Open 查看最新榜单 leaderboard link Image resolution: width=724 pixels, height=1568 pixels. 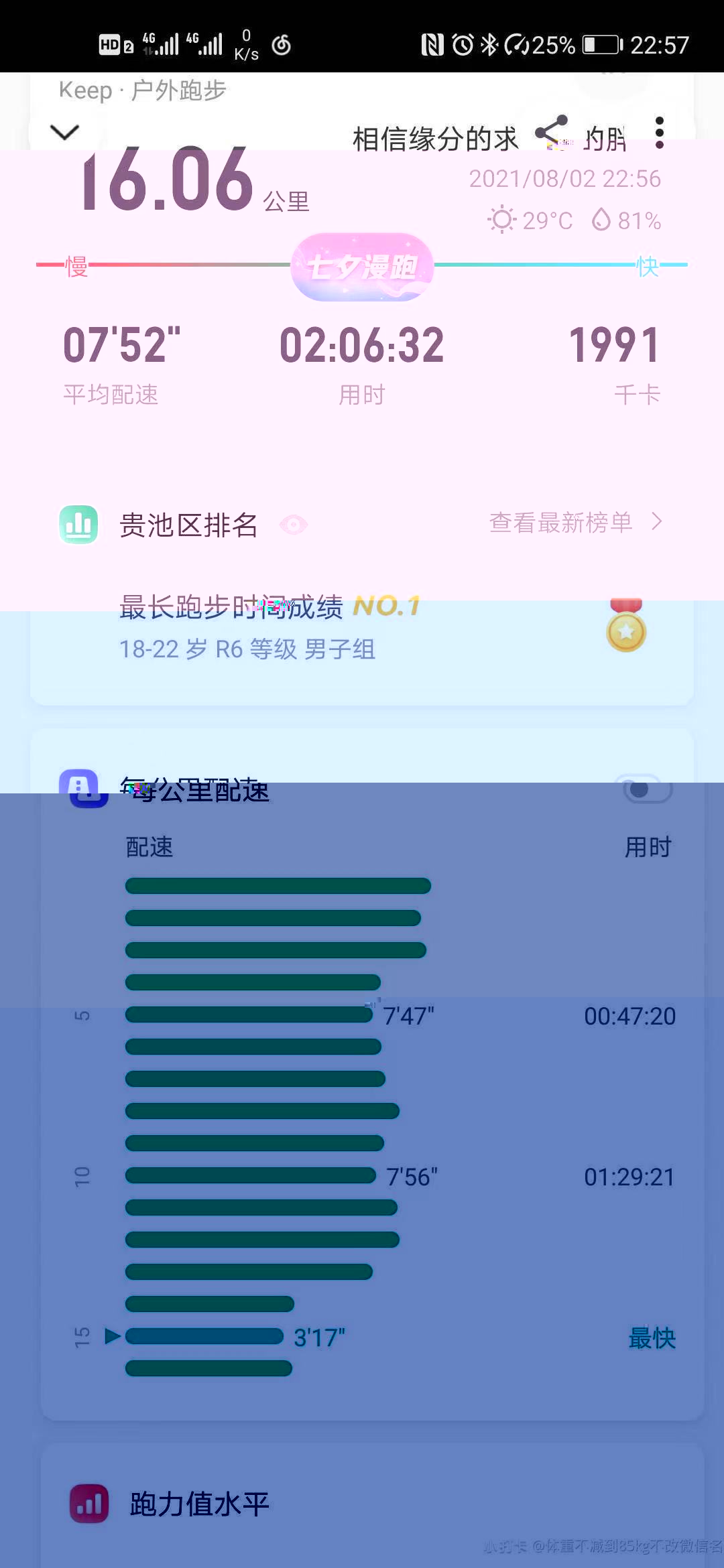(575, 523)
